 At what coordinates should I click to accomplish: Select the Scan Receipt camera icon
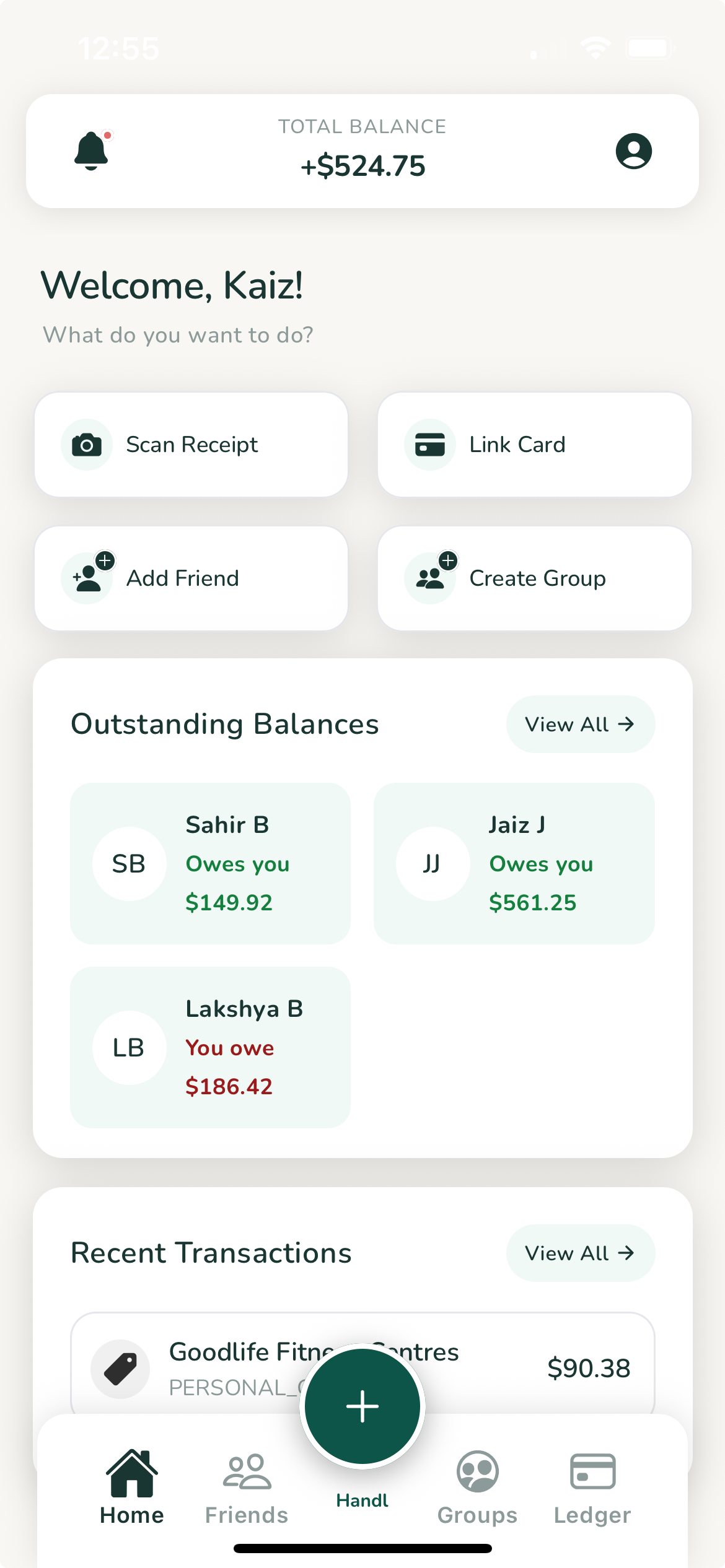point(87,445)
